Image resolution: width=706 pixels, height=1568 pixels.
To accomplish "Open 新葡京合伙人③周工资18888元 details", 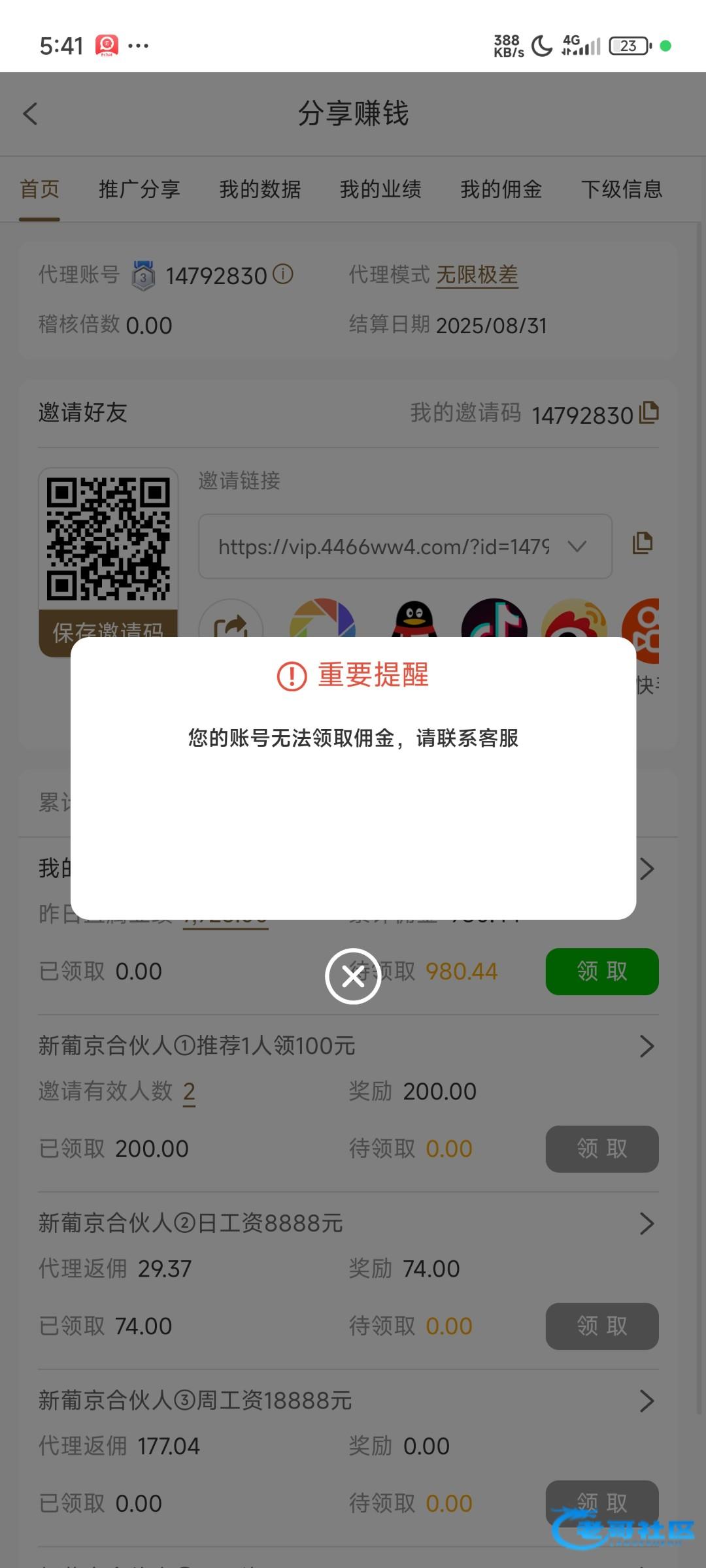I will (646, 1401).
